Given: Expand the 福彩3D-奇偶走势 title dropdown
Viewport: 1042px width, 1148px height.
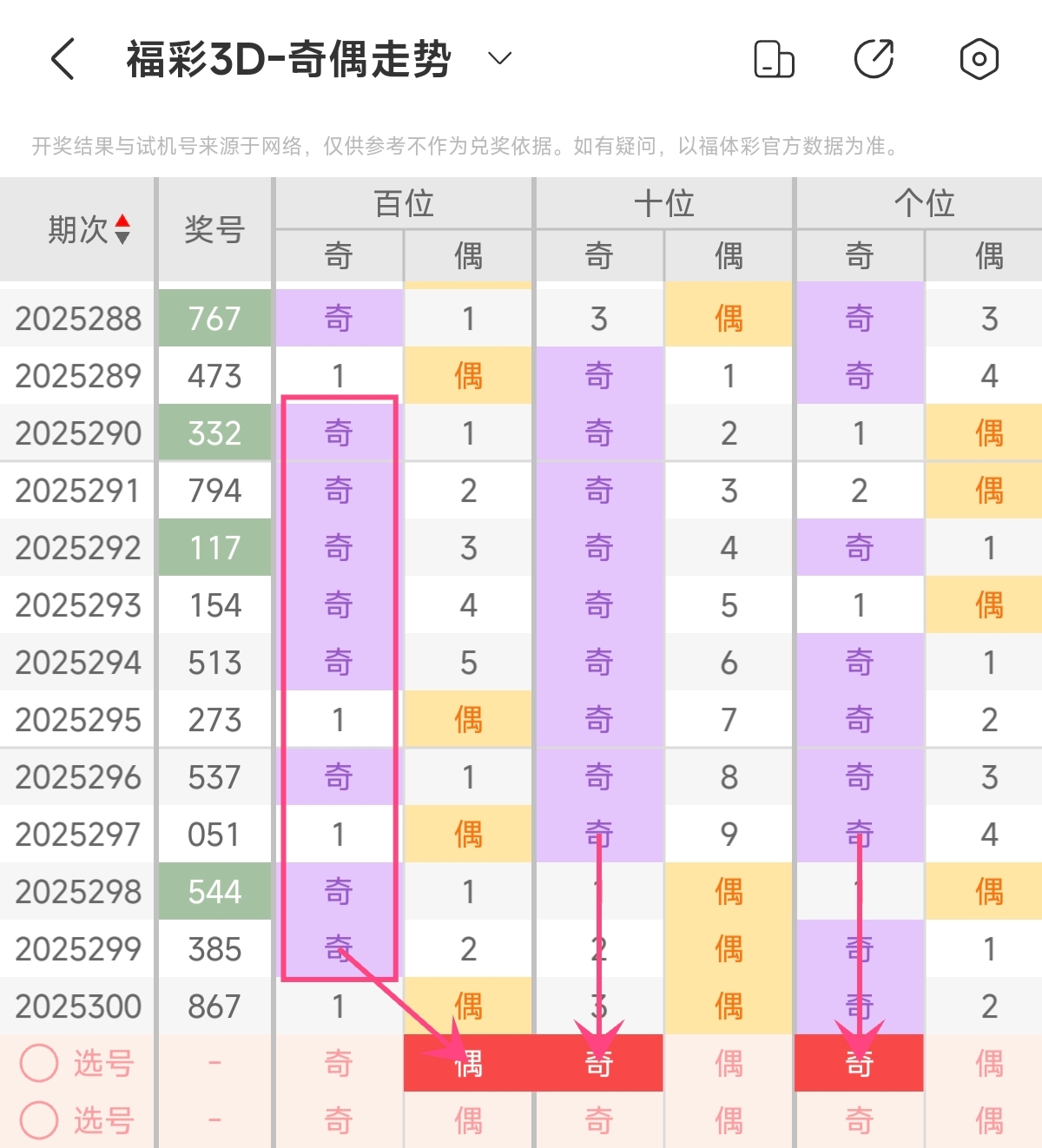Looking at the screenshot, I should pos(499,59).
